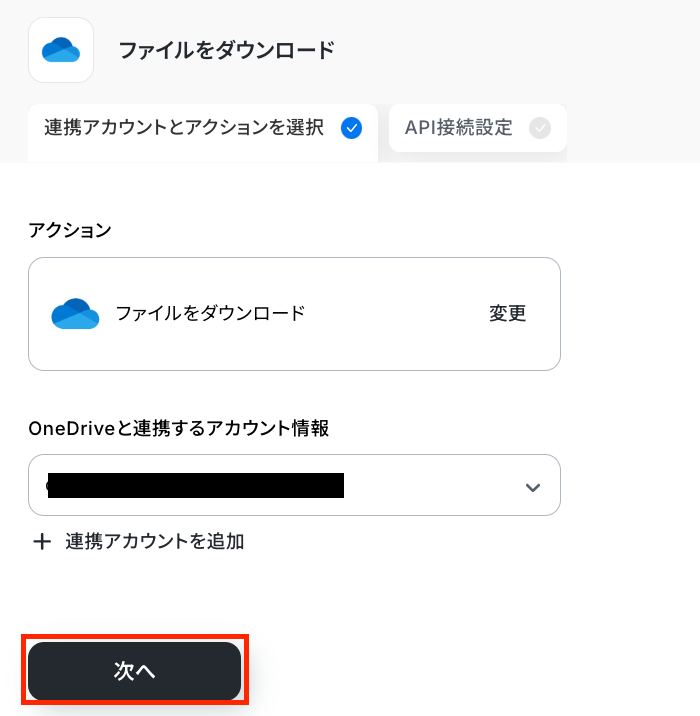Add account via 連携アカウントを追加
The width and height of the screenshot is (700, 716).
coord(139,541)
